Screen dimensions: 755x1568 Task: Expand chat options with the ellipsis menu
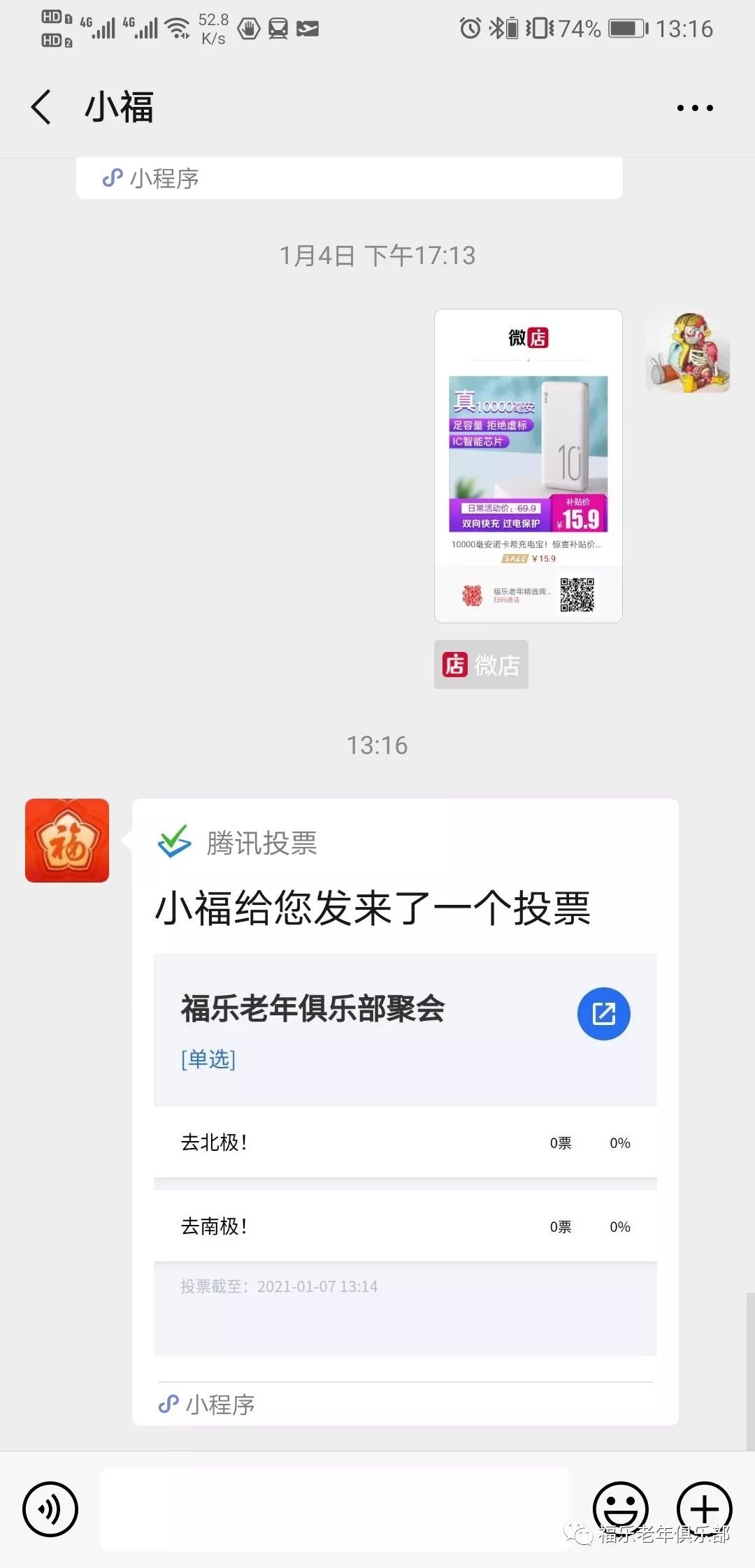tap(693, 107)
